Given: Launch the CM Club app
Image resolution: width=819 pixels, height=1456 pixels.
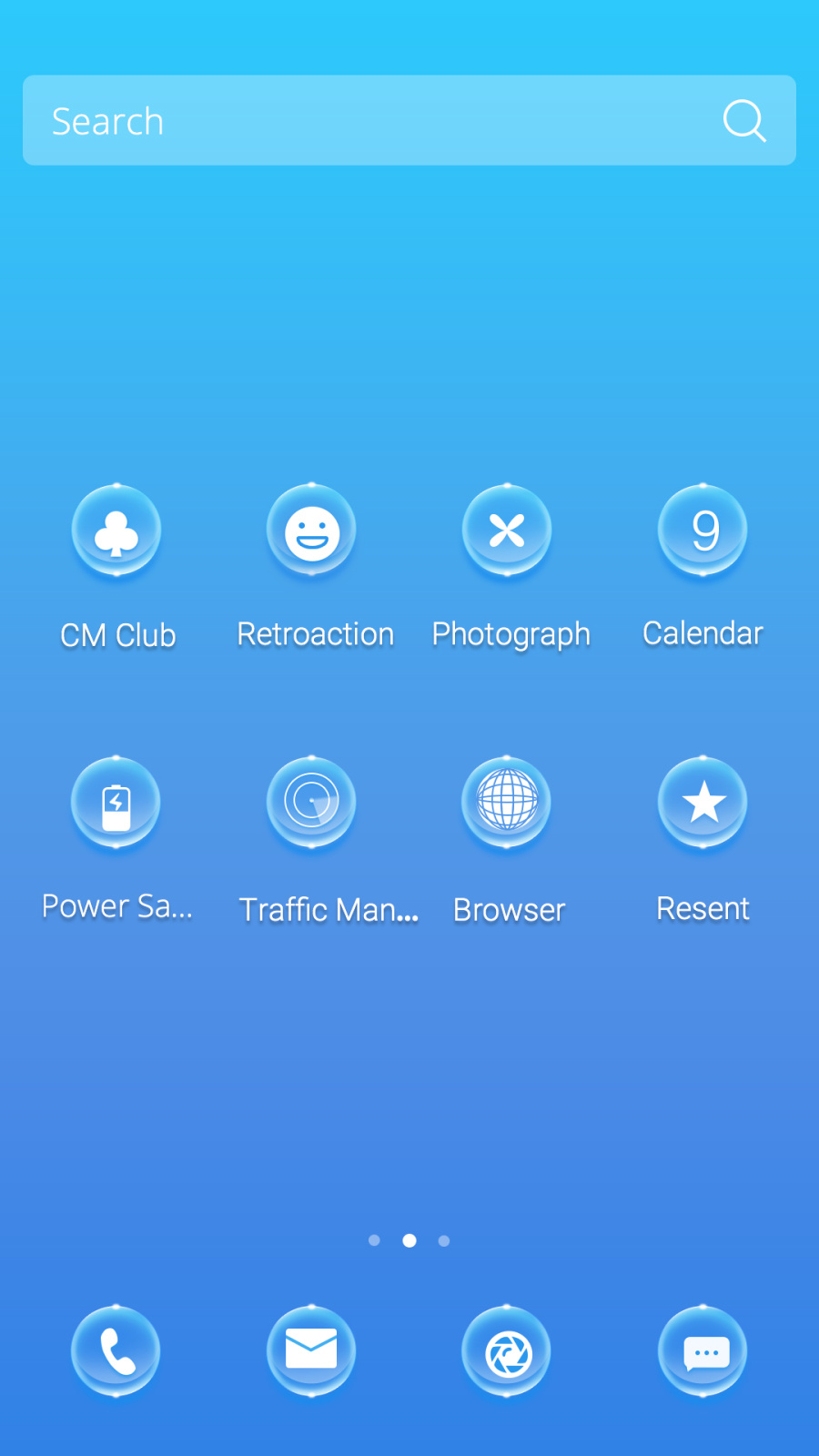Looking at the screenshot, I should point(116,531).
